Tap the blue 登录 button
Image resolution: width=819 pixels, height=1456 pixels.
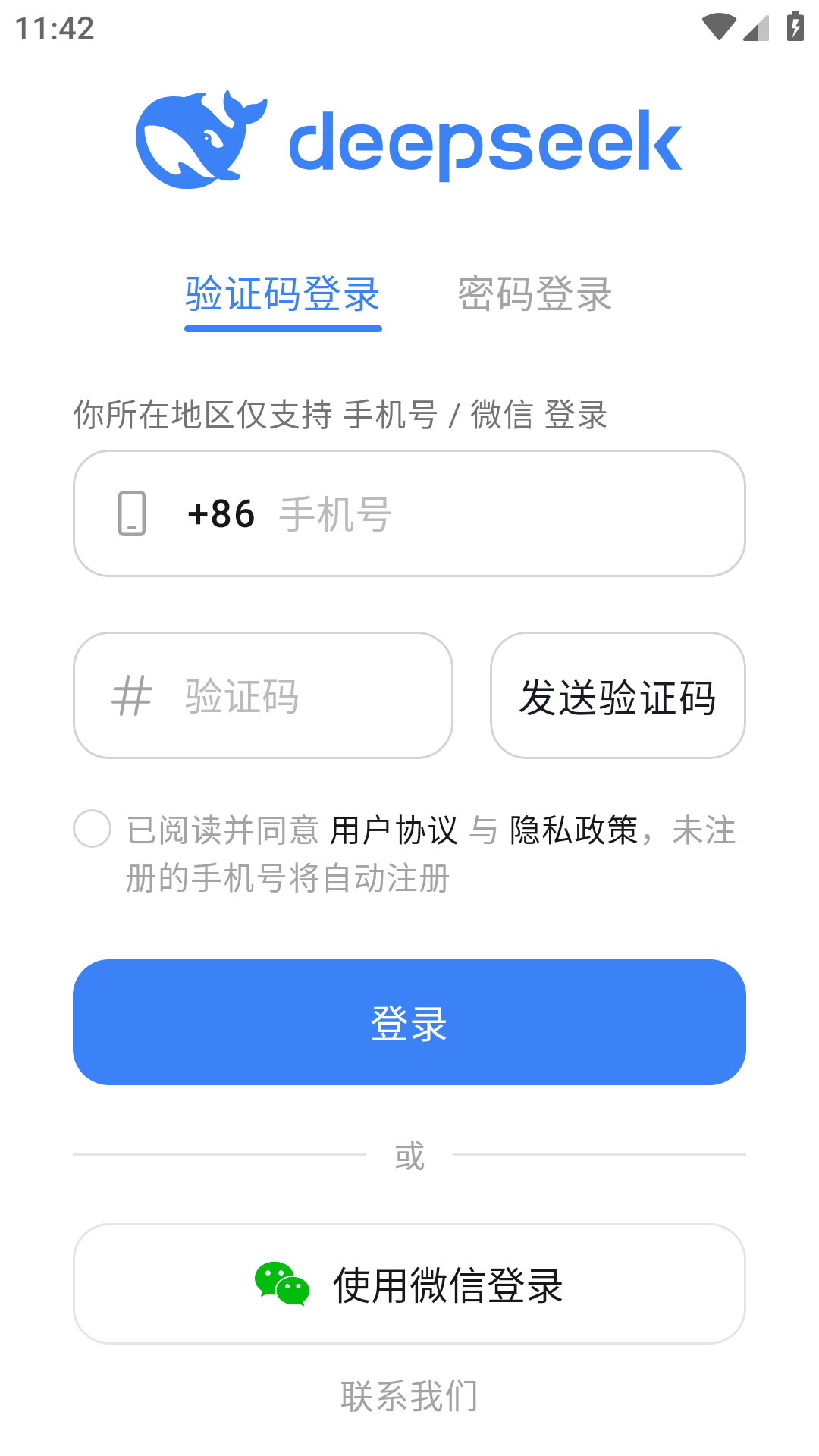[x=409, y=1022]
